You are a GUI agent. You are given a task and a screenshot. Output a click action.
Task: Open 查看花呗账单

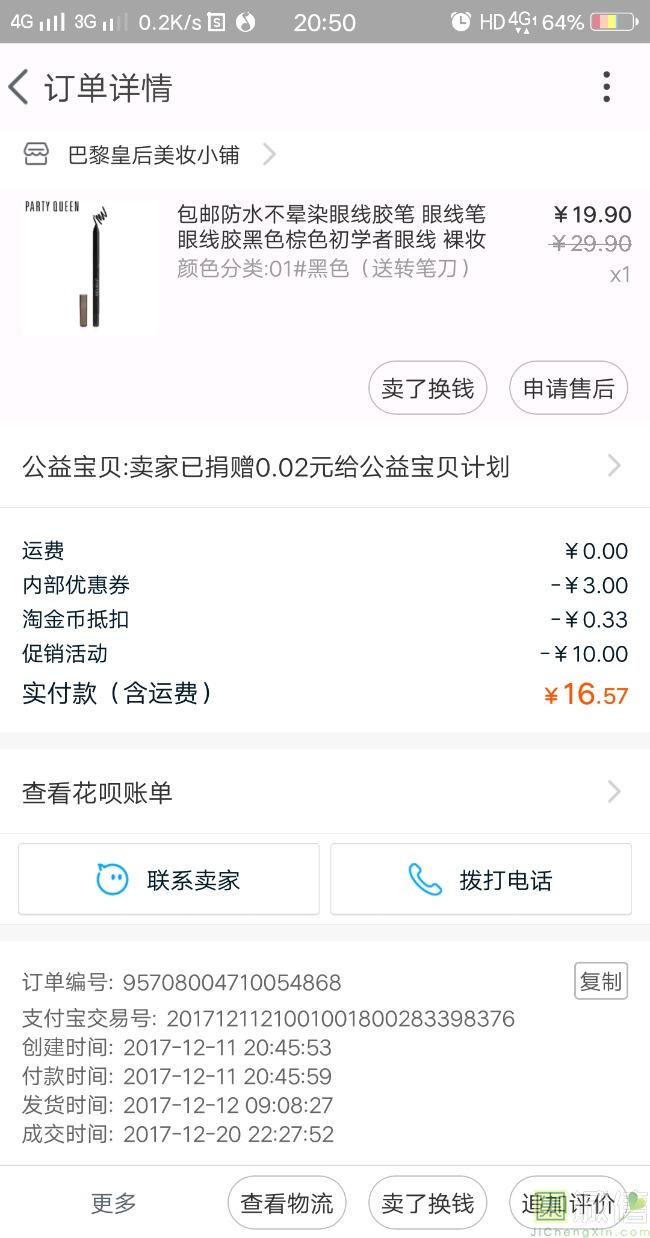coord(325,793)
